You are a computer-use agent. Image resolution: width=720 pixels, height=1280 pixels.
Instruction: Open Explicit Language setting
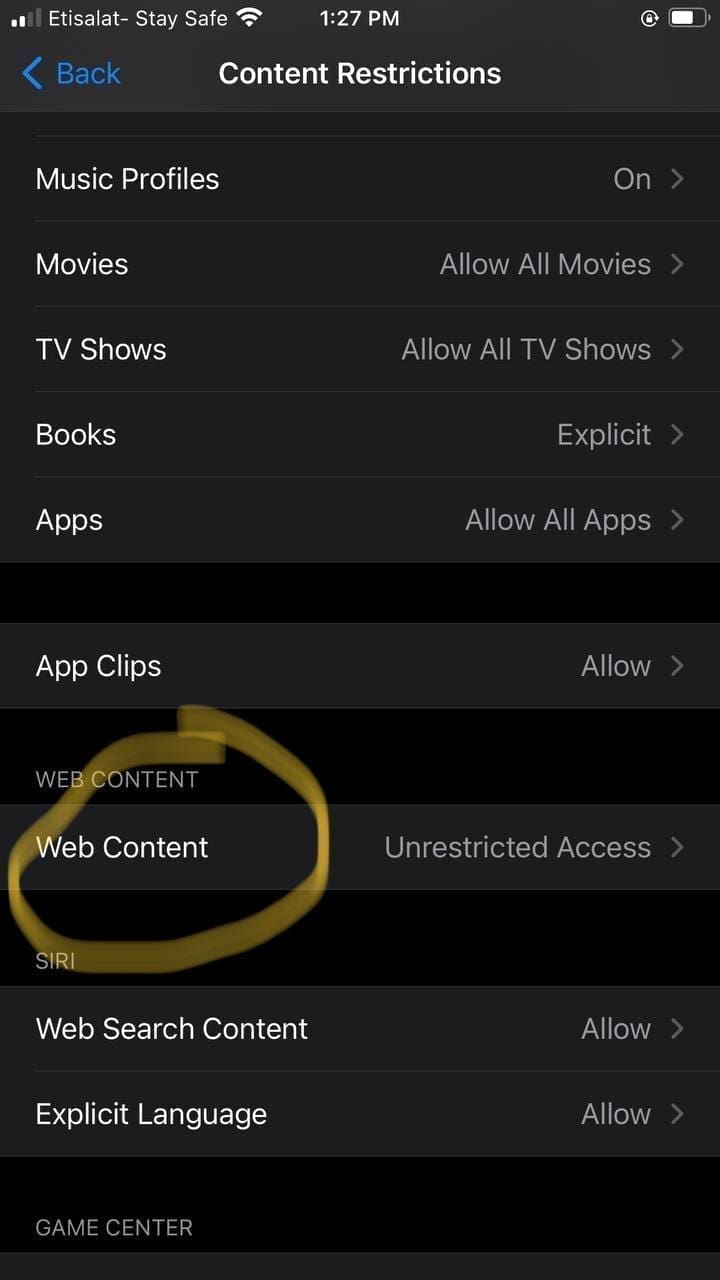360,1114
